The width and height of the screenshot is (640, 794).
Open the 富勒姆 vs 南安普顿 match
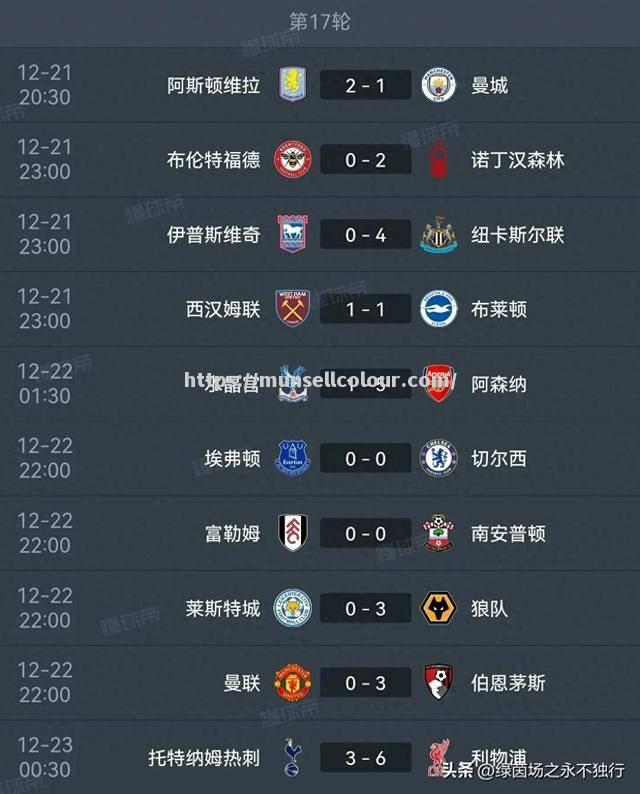tap(365, 534)
